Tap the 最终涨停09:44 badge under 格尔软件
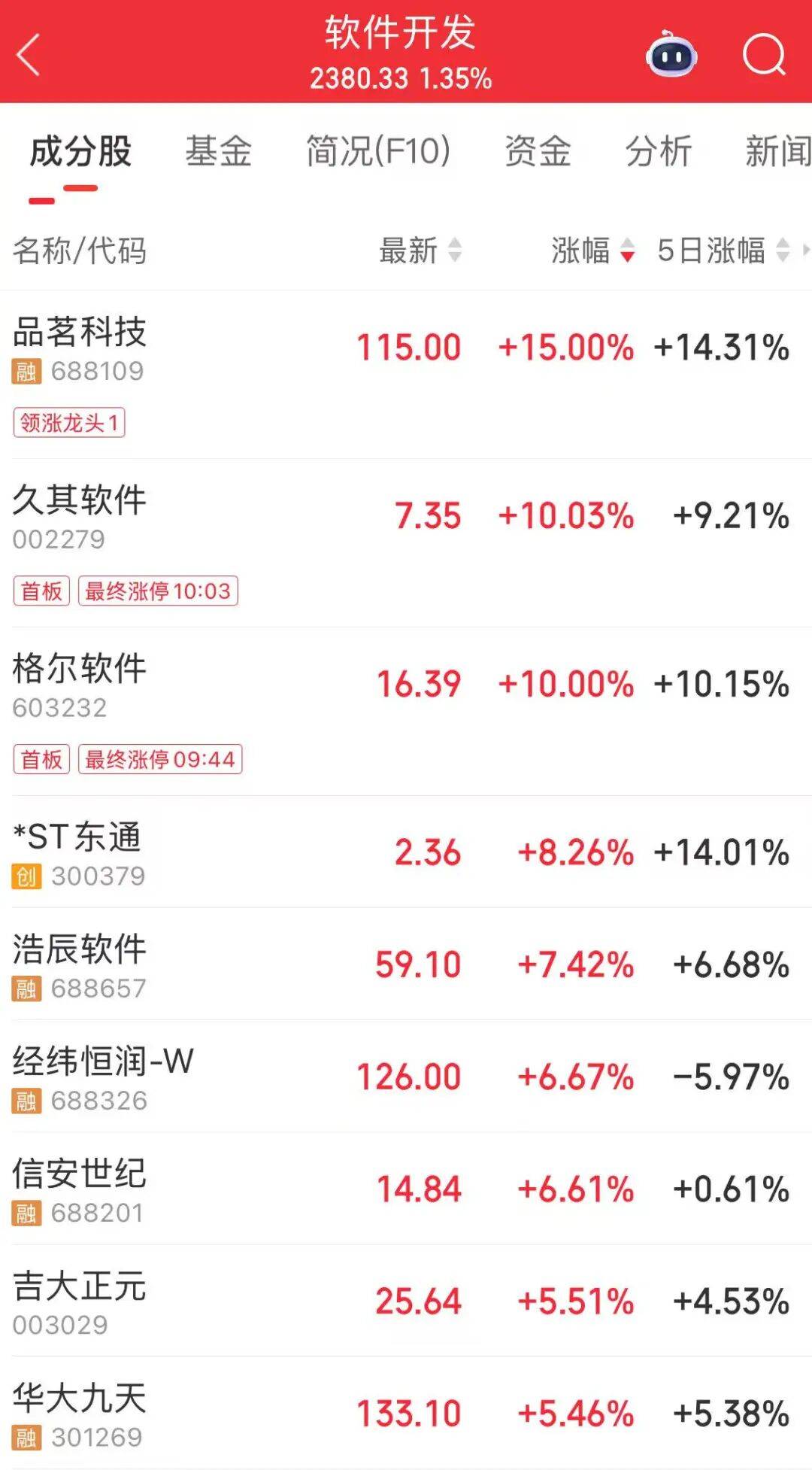 (x=160, y=761)
